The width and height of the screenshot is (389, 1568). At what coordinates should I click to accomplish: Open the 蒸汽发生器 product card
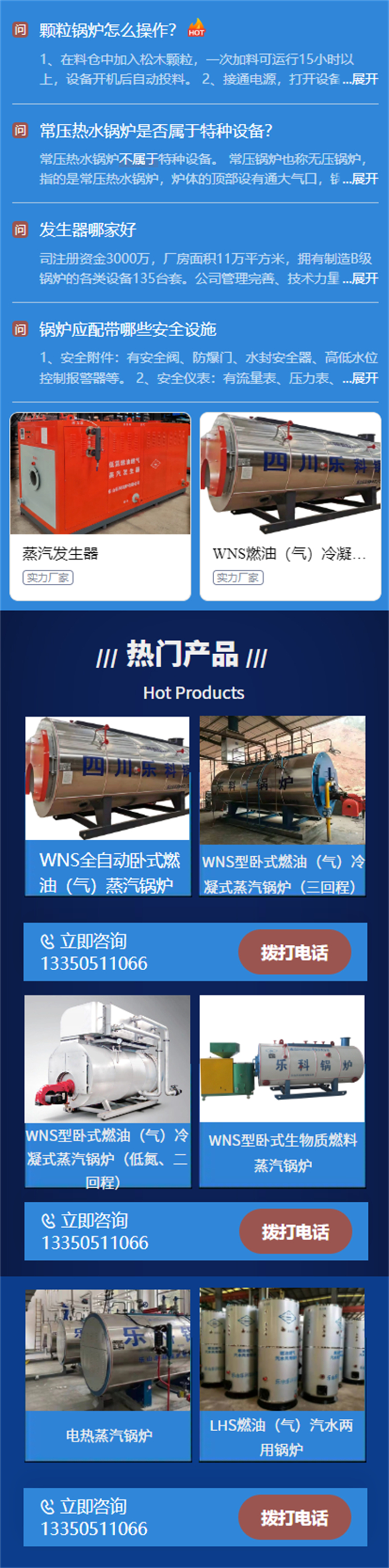click(100, 505)
